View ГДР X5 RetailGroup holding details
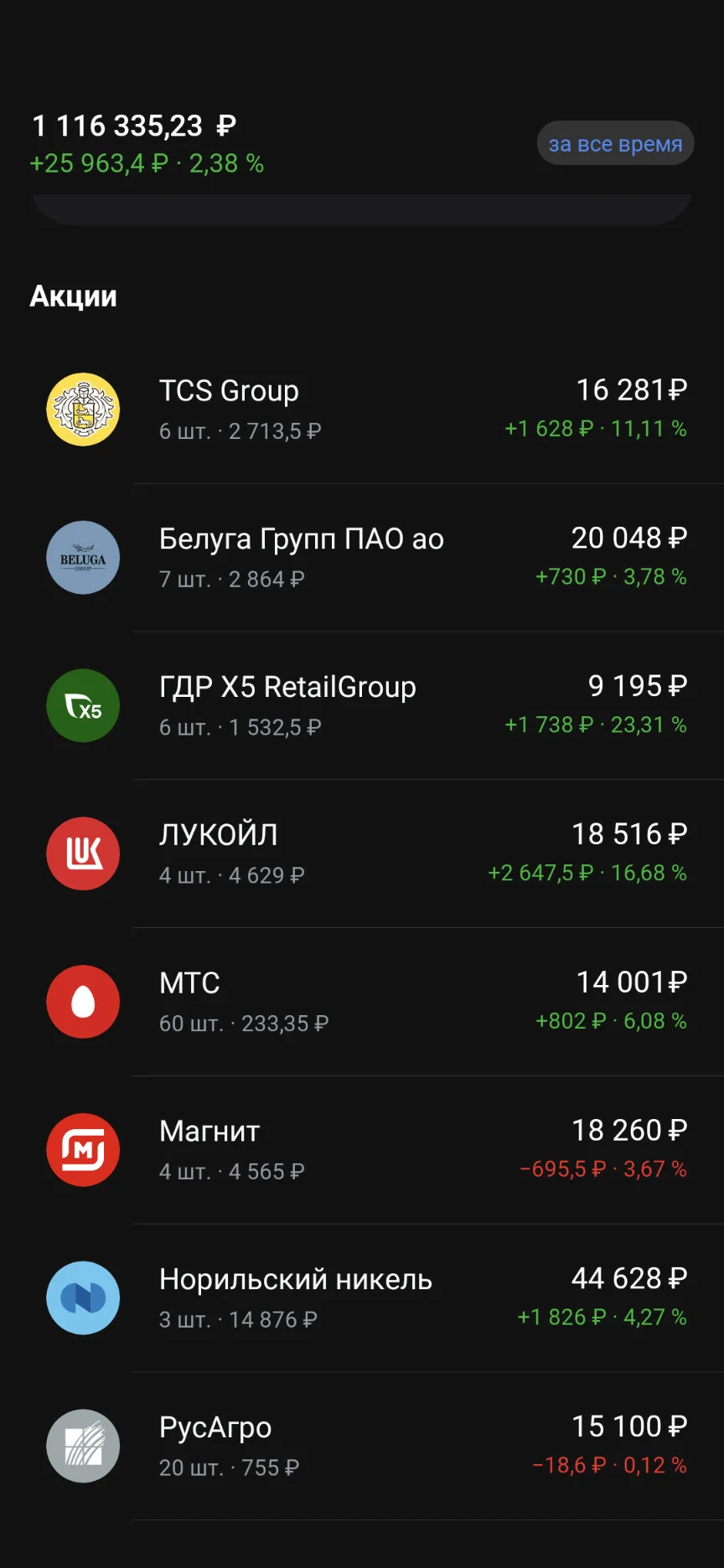The image size is (724, 1568). [362, 706]
